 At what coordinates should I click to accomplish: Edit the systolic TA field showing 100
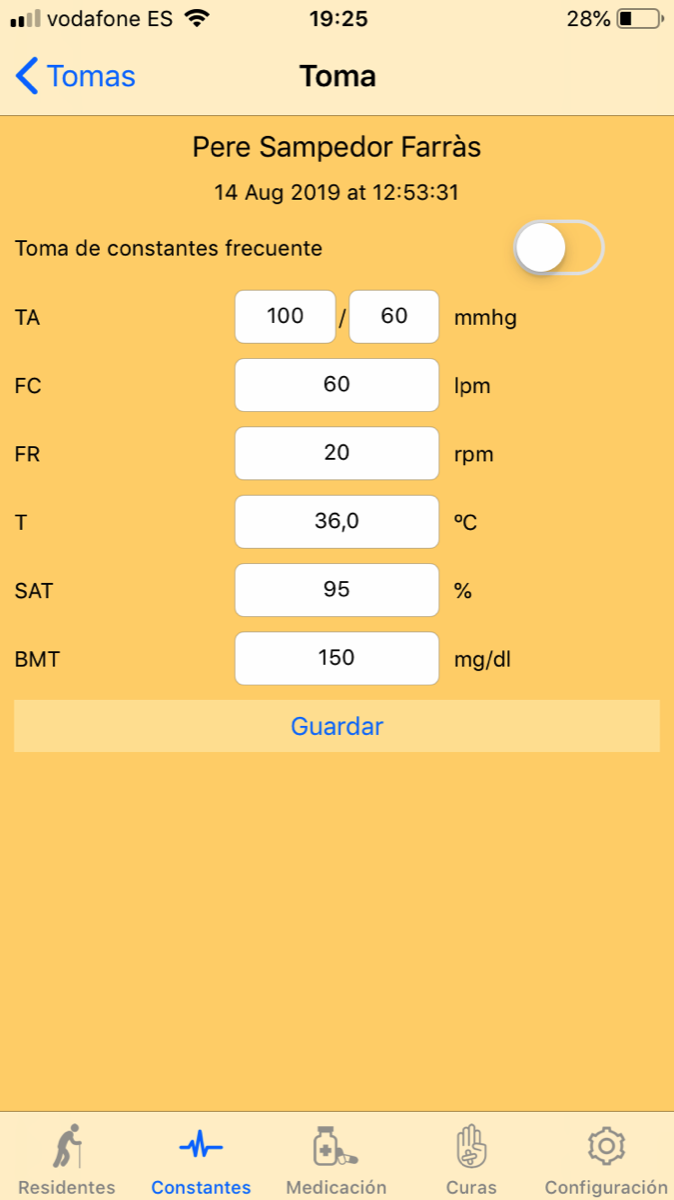285,317
